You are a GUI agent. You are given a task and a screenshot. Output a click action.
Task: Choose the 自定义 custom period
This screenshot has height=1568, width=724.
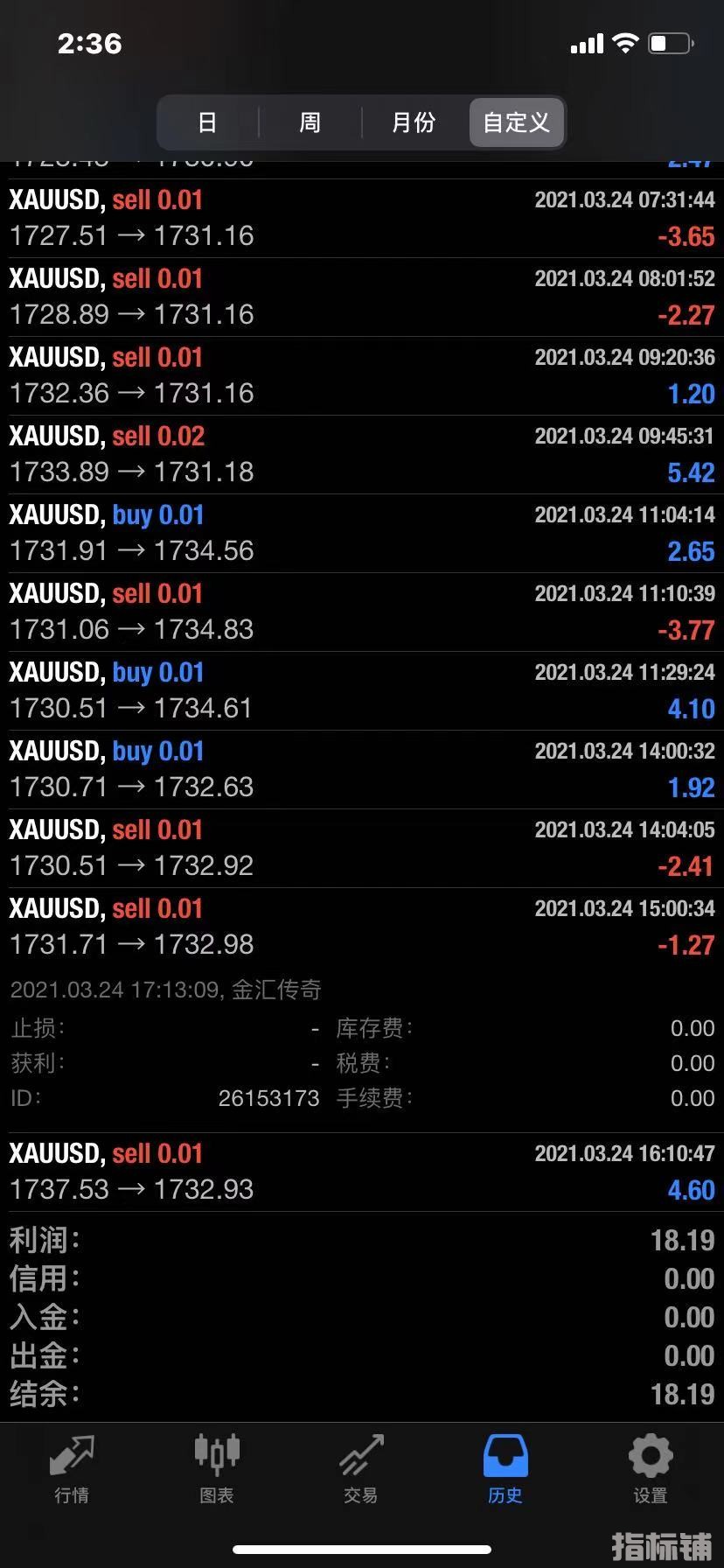(x=517, y=122)
